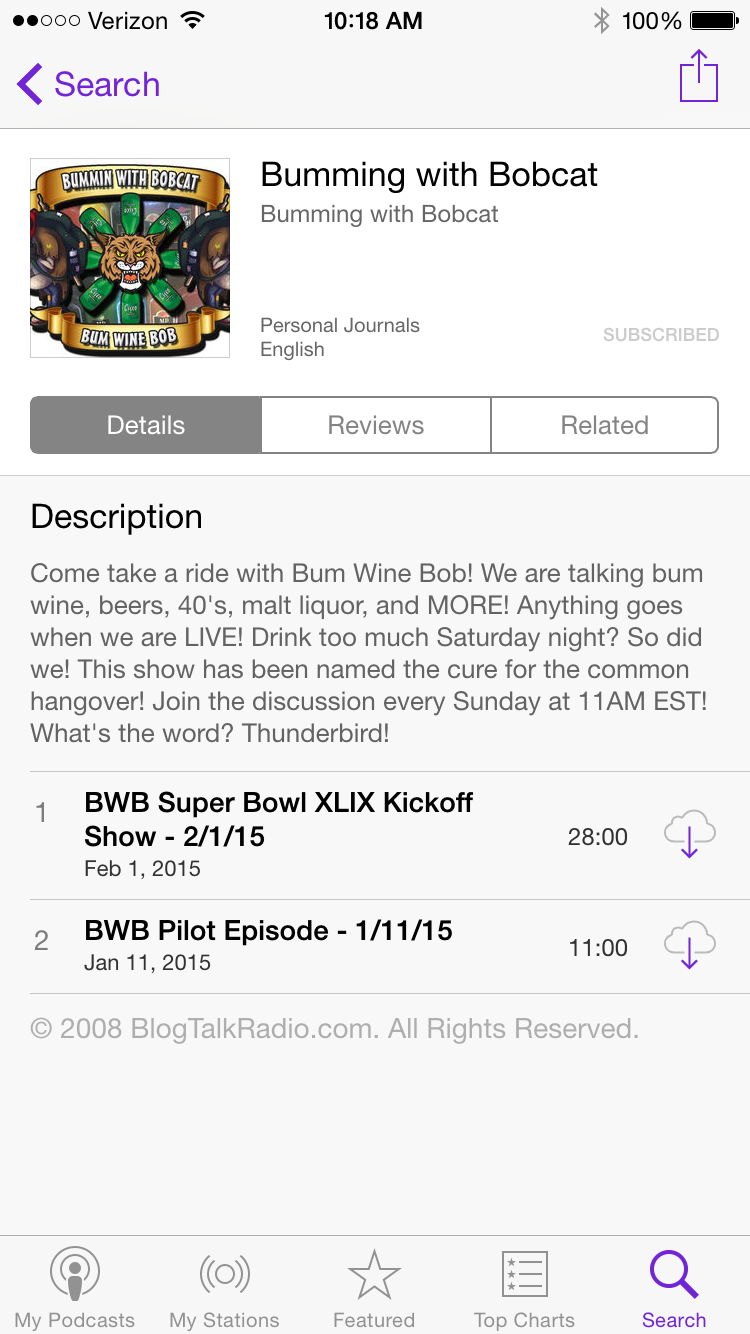Viewport: 750px width, 1334px height.
Task: Open BWB Pilot Episode - 1/11/15
Action: pyautogui.click(x=269, y=944)
